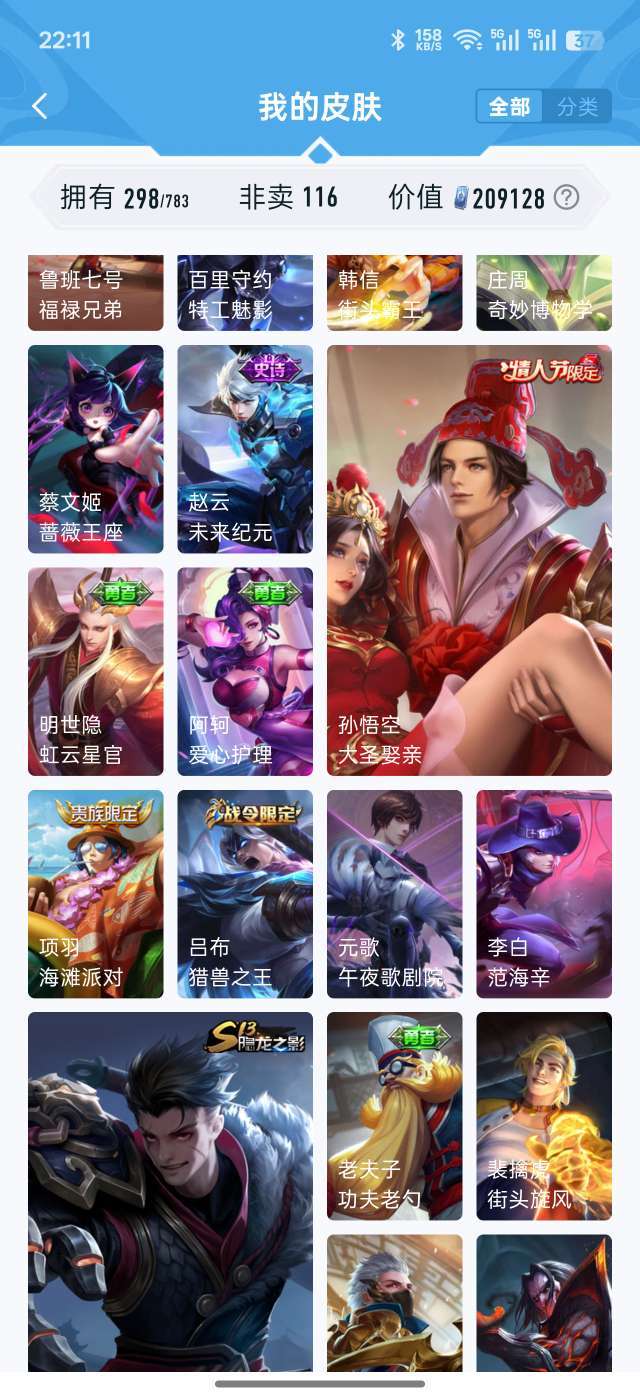
Task: Open the 韩信 街头霸王 skin card
Action: tap(394, 293)
